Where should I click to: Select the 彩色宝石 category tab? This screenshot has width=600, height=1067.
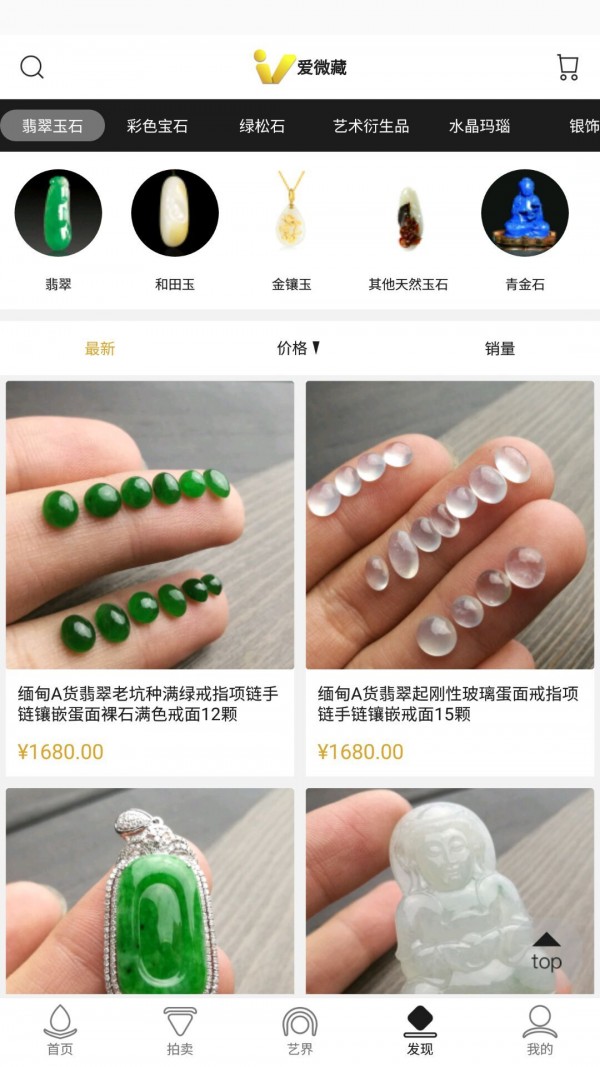pyautogui.click(x=157, y=126)
